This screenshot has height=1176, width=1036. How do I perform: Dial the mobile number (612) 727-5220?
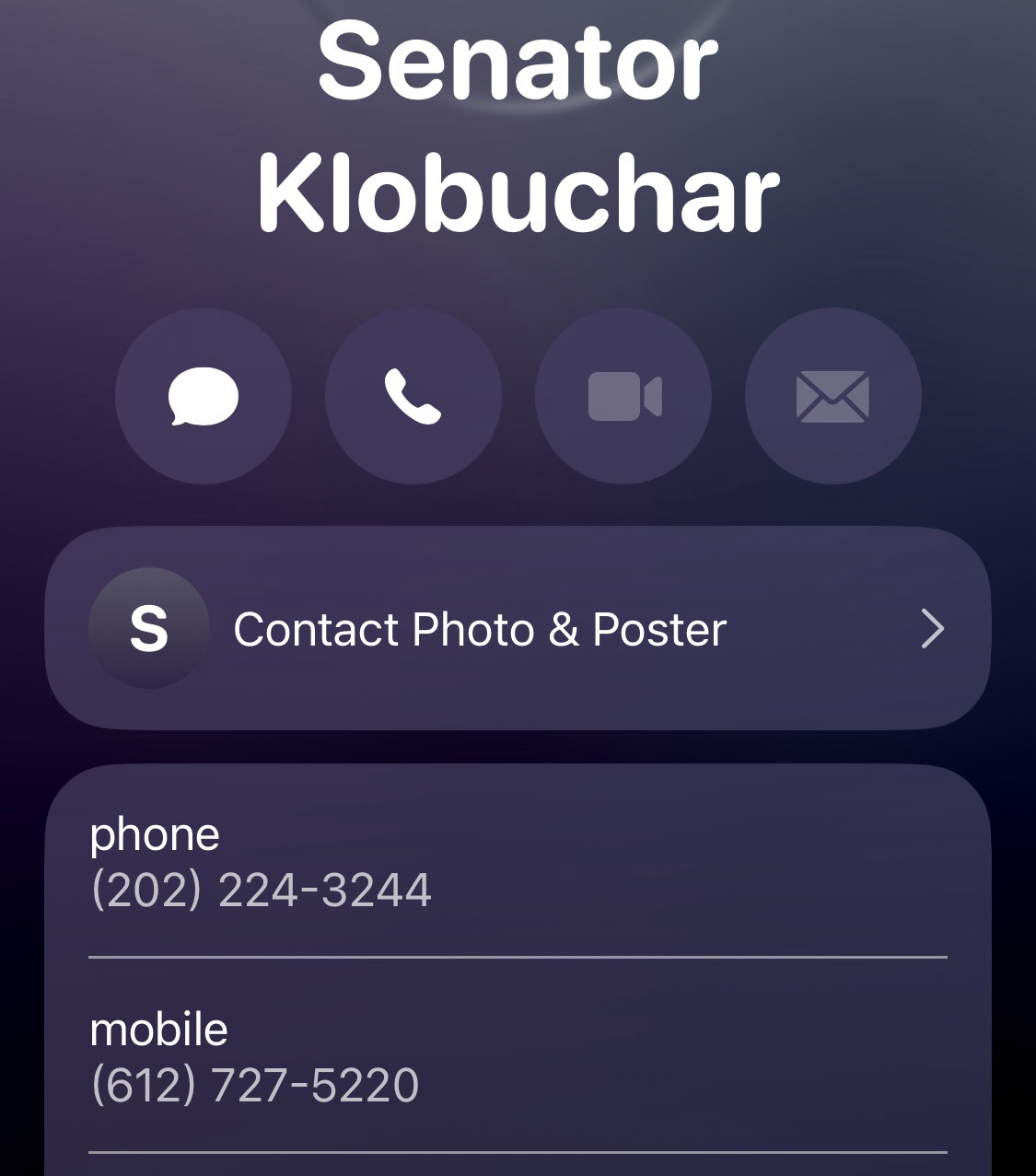[x=255, y=1085]
